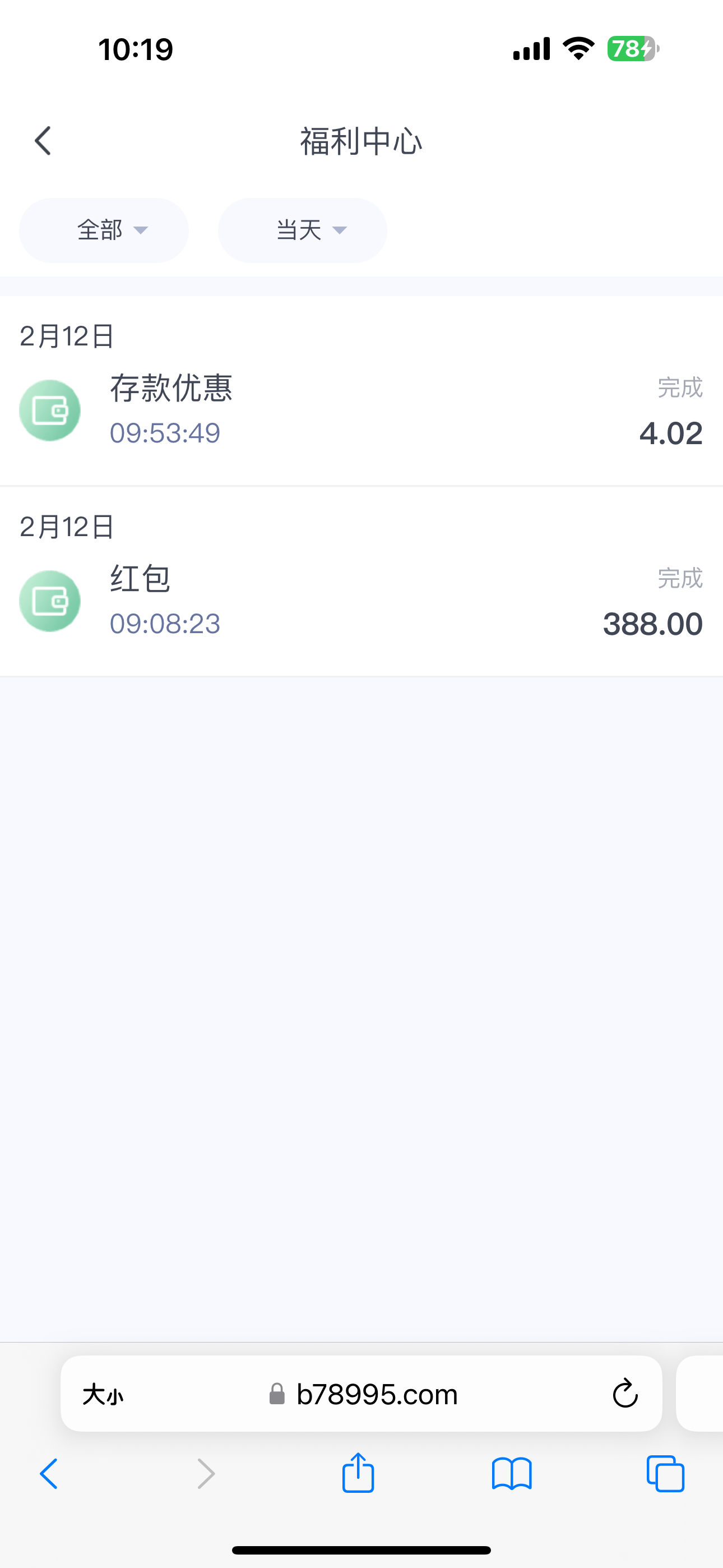This screenshot has height=1568, width=723.
Task: Tap the b78995.com address bar
Action: point(361,1394)
